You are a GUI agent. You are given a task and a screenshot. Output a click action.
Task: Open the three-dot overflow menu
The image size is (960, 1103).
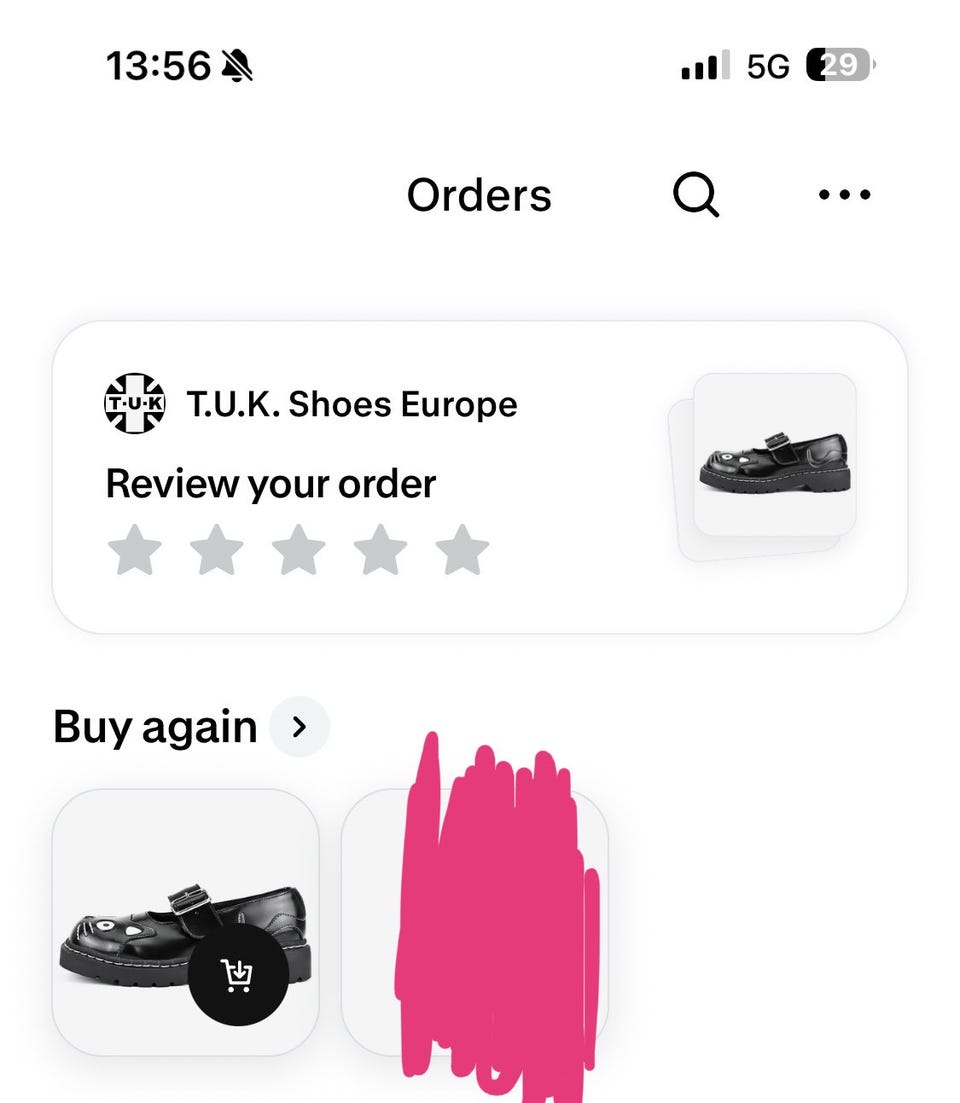[x=844, y=195]
